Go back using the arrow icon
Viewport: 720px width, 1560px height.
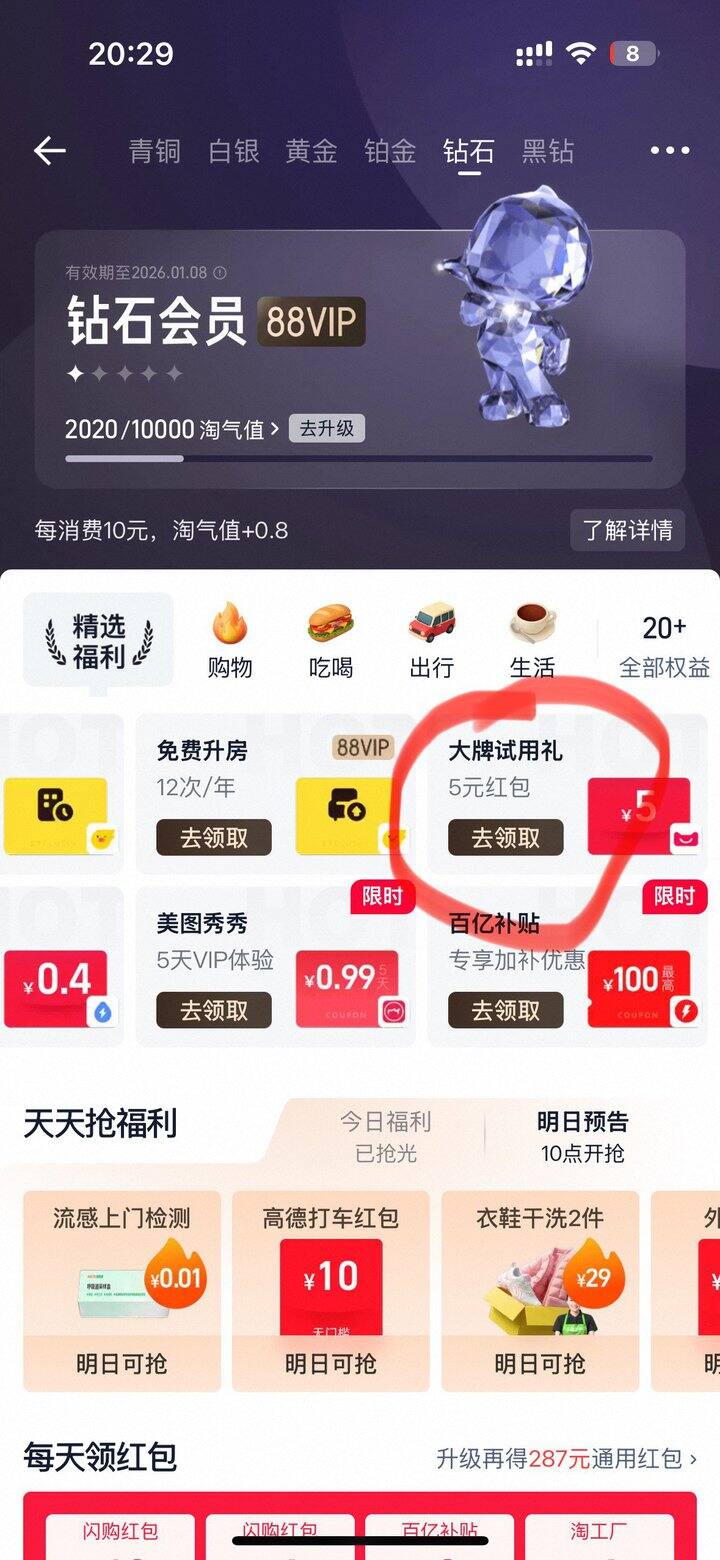coord(49,151)
